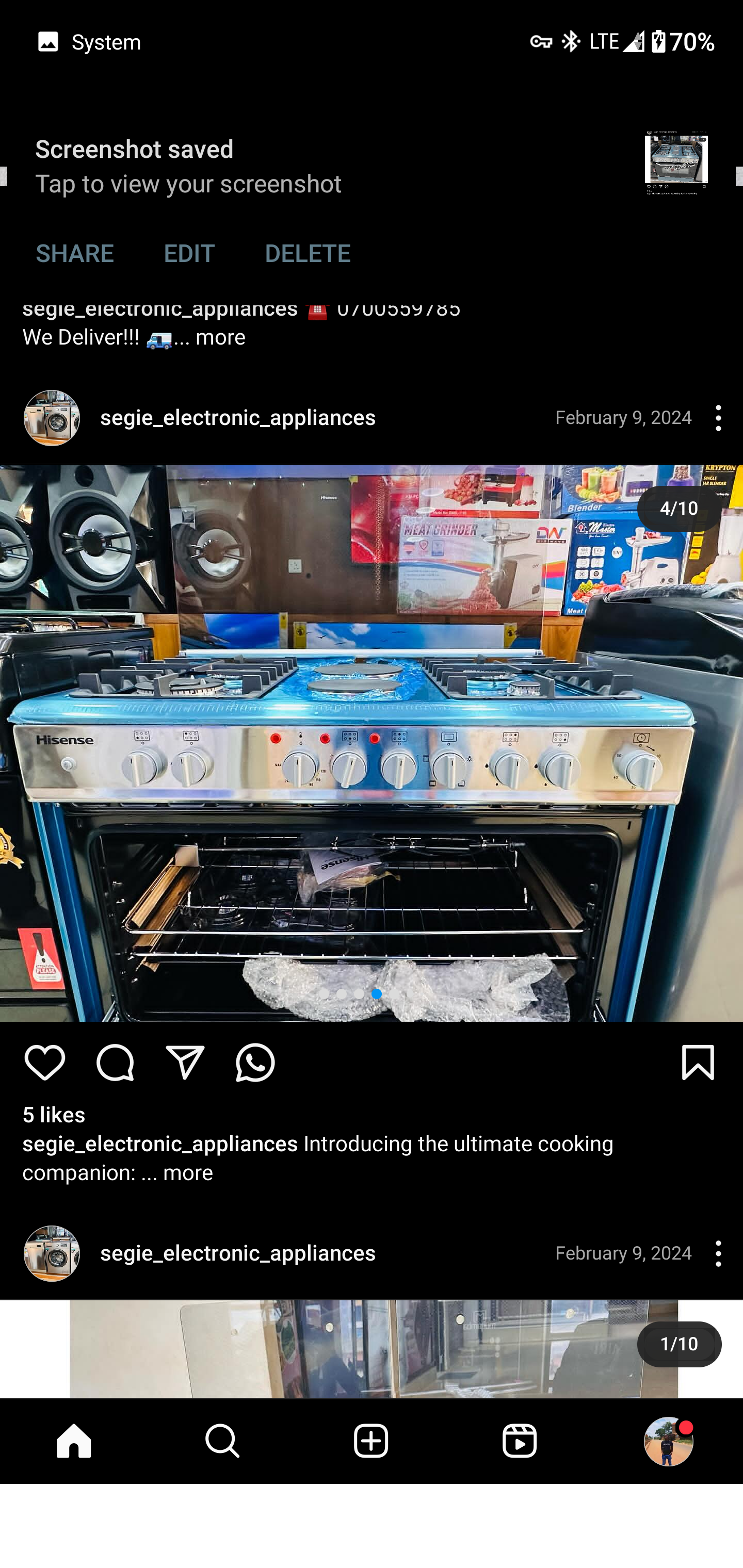Create a new post
Viewport: 743px width, 1568px height.
[x=371, y=1441]
